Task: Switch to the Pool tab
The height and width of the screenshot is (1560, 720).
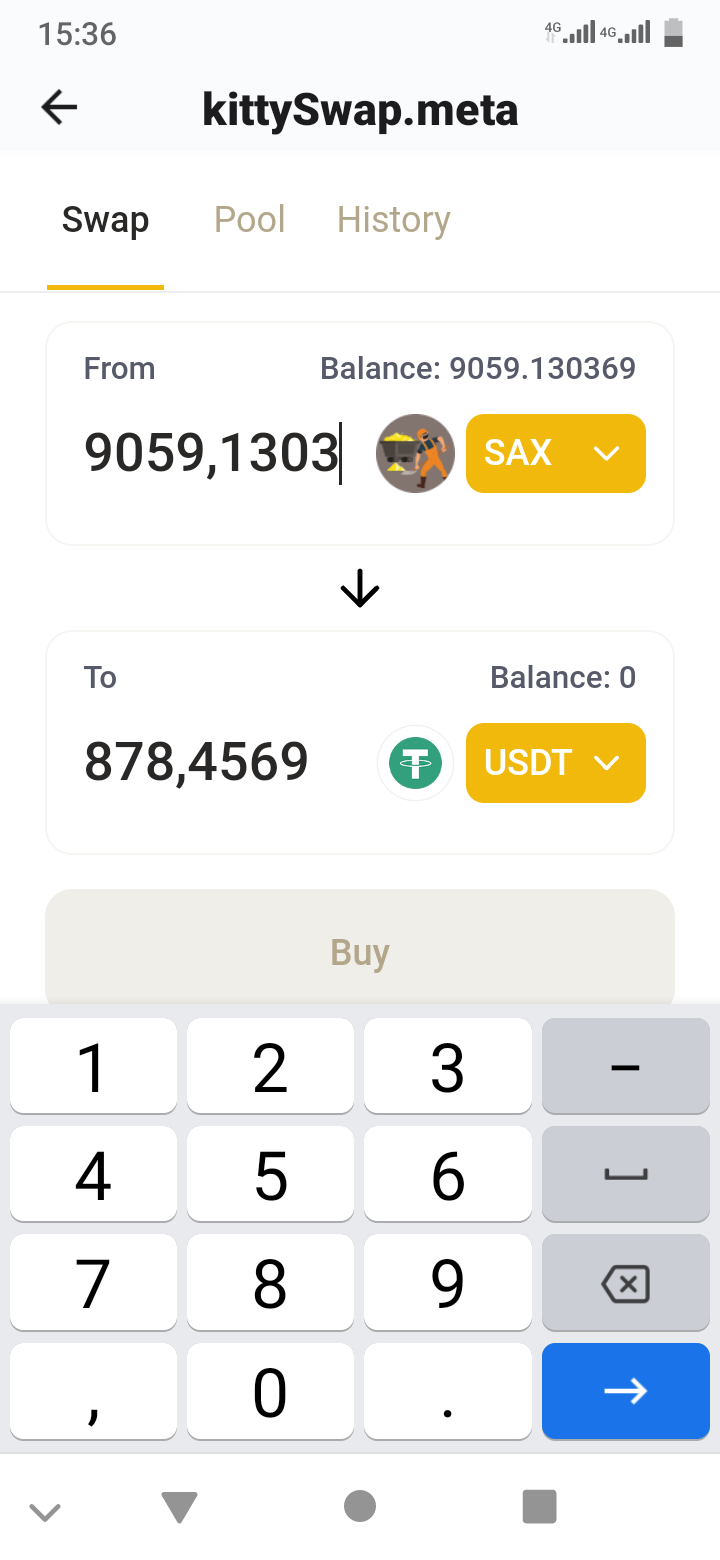Action: (250, 220)
